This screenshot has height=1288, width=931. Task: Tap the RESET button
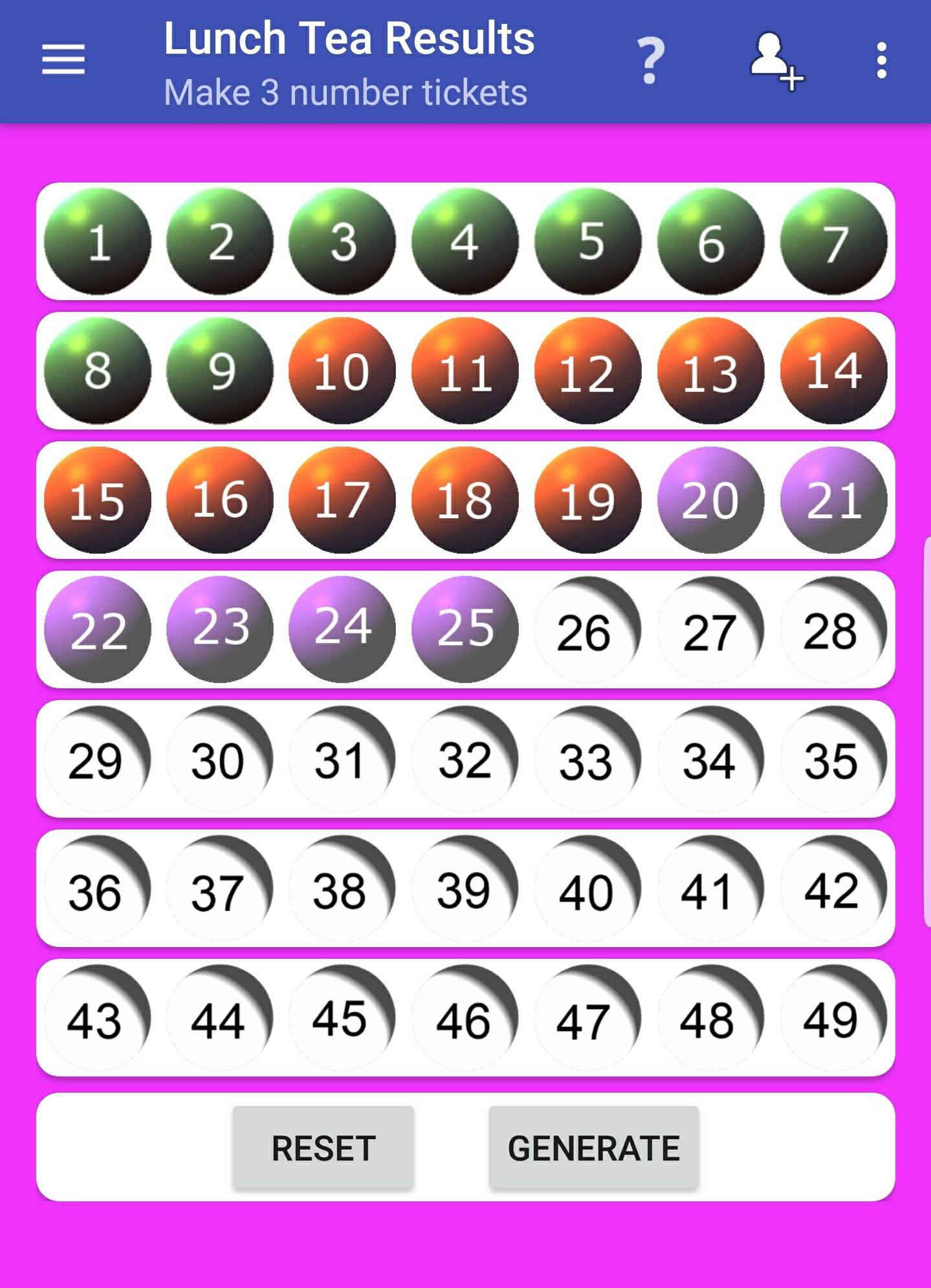(323, 1148)
